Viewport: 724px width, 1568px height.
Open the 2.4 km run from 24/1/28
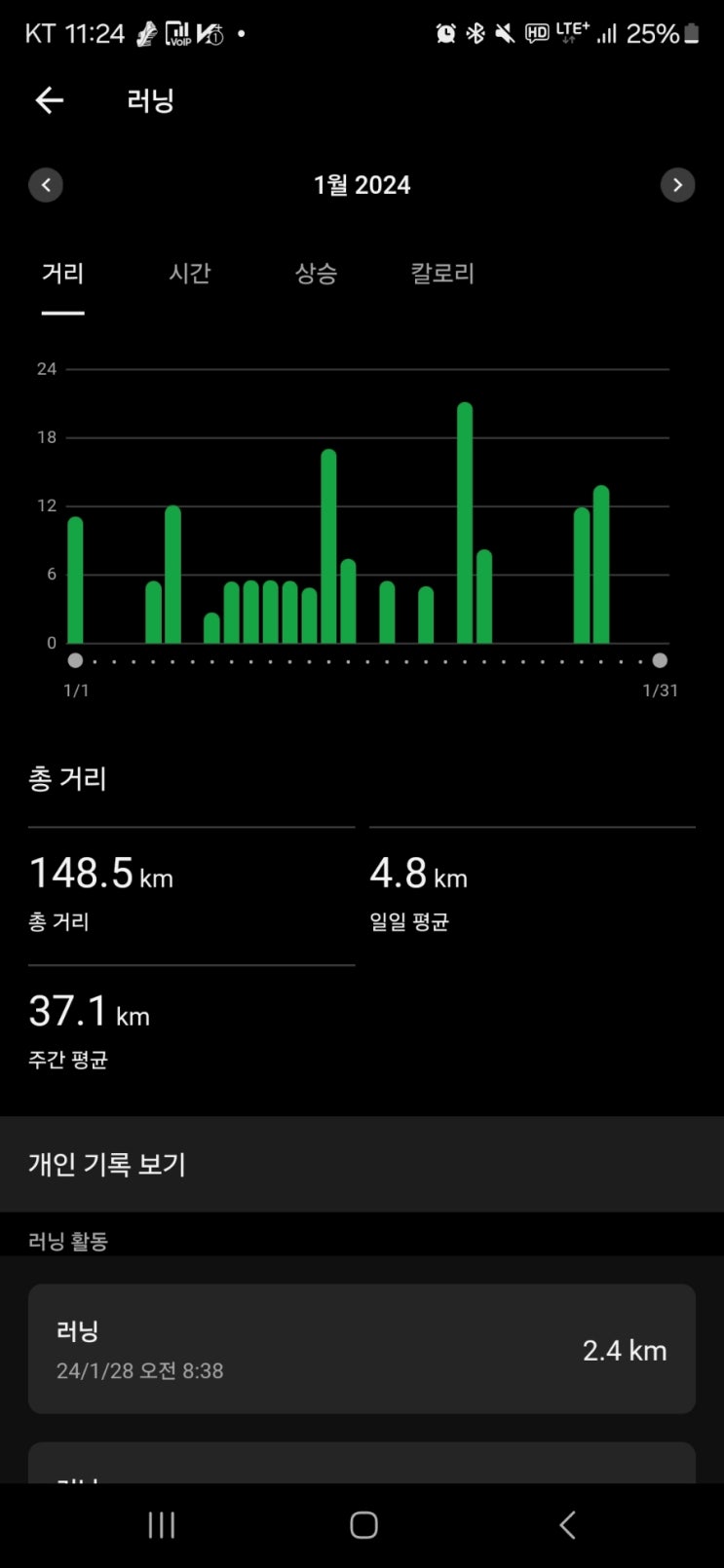[x=362, y=1349]
